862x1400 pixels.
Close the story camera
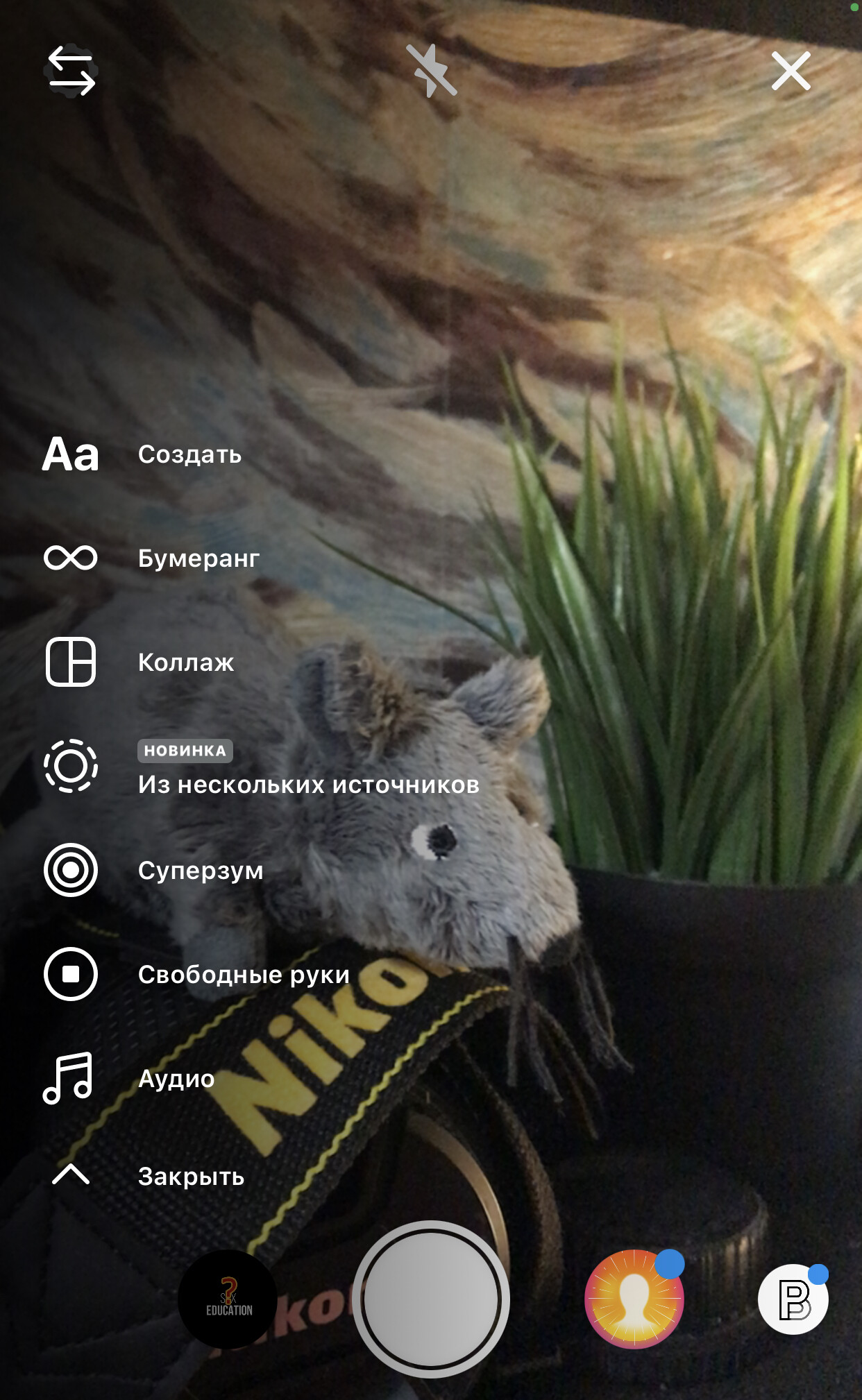[791, 71]
